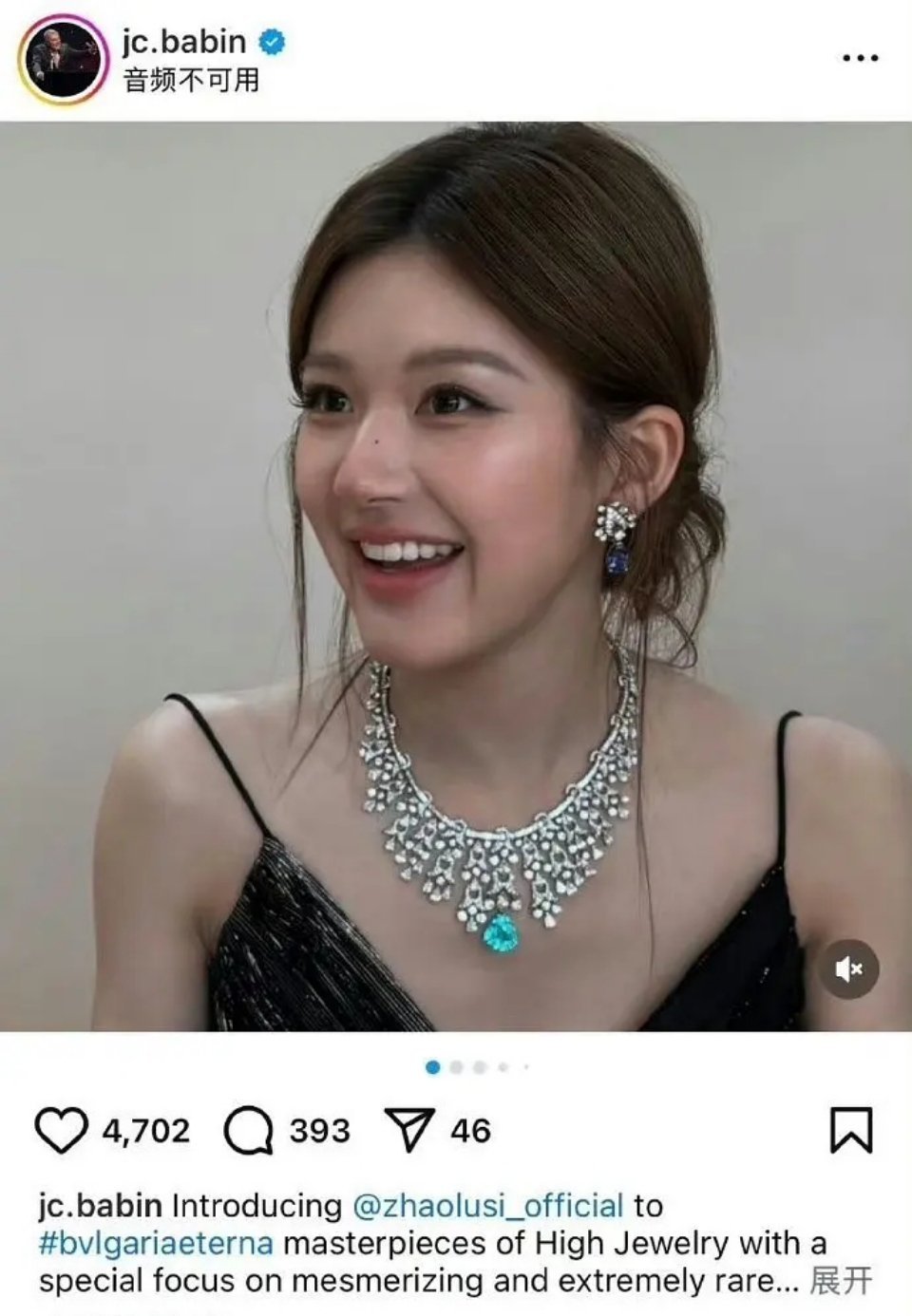
Task: Open the three-dot post options menu
Action: click(860, 57)
